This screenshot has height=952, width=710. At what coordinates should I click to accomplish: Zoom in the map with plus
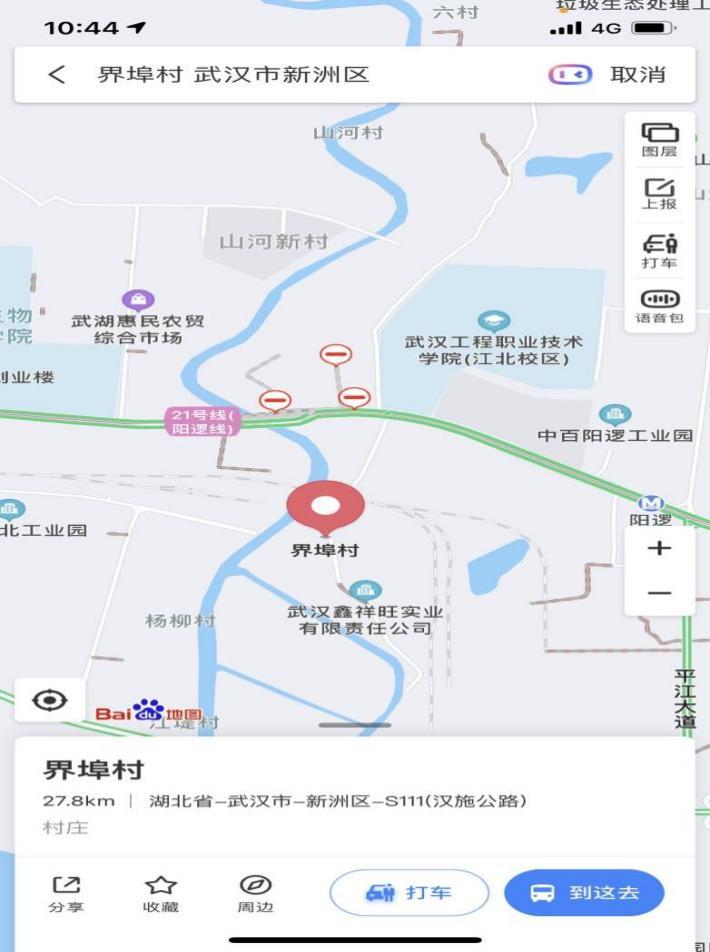[x=659, y=548]
